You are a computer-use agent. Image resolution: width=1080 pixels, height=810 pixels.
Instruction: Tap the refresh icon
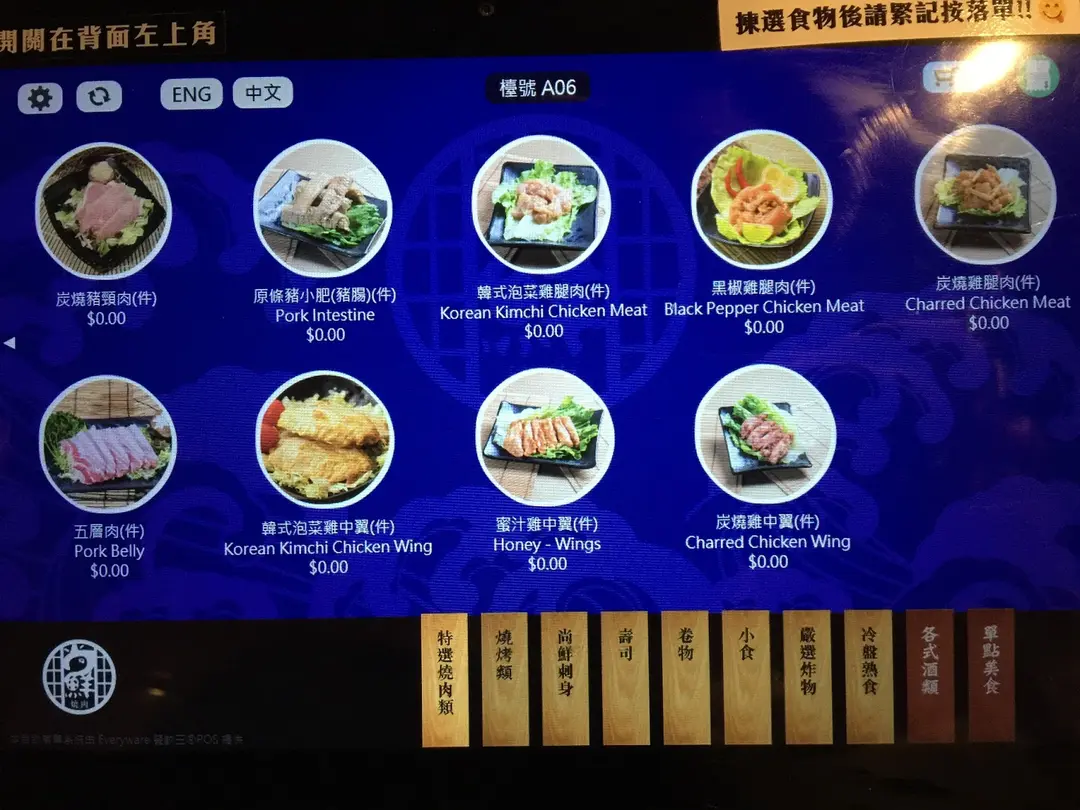point(99,96)
